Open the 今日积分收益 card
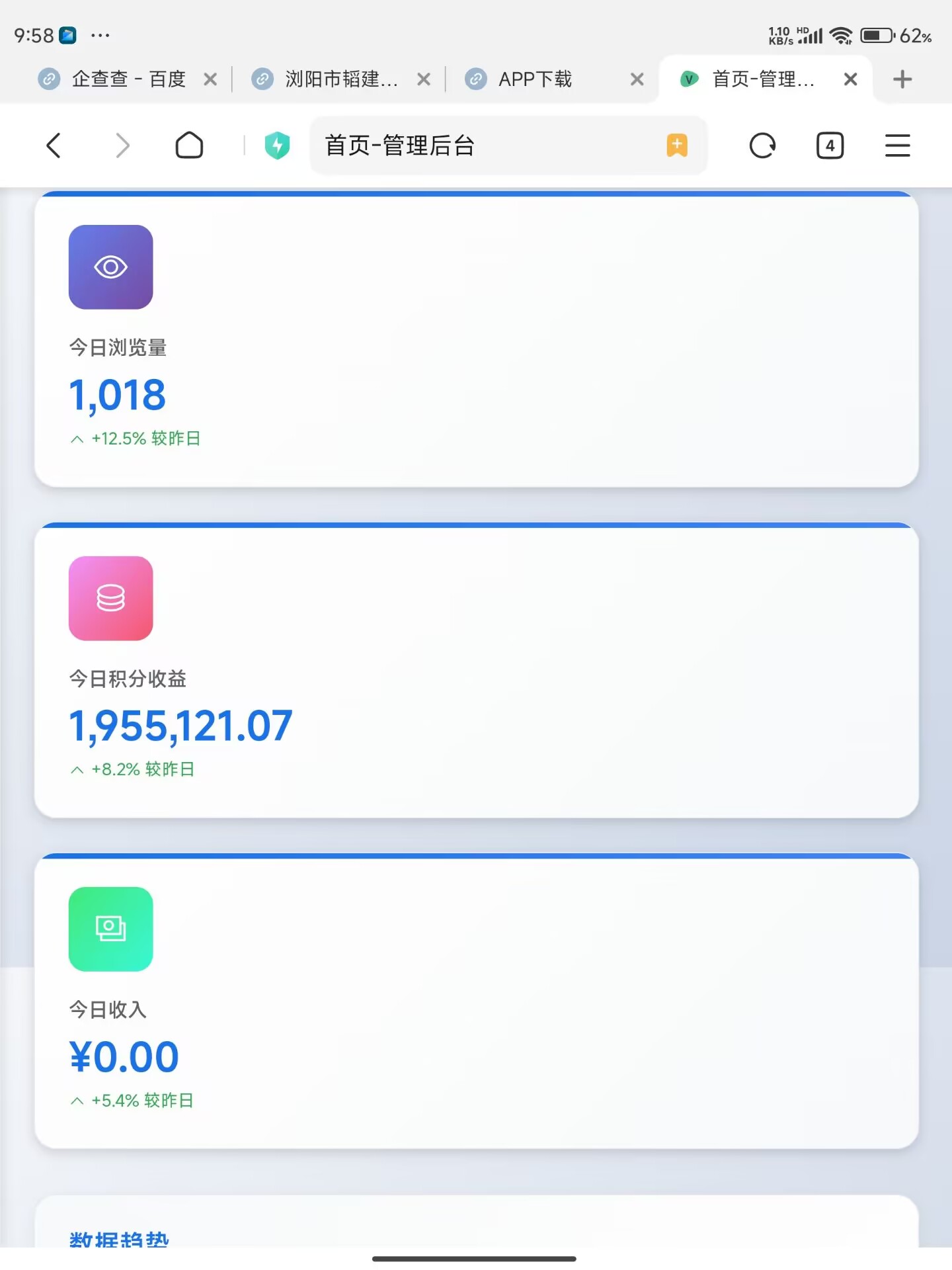The width and height of the screenshot is (952, 1270). (476, 671)
